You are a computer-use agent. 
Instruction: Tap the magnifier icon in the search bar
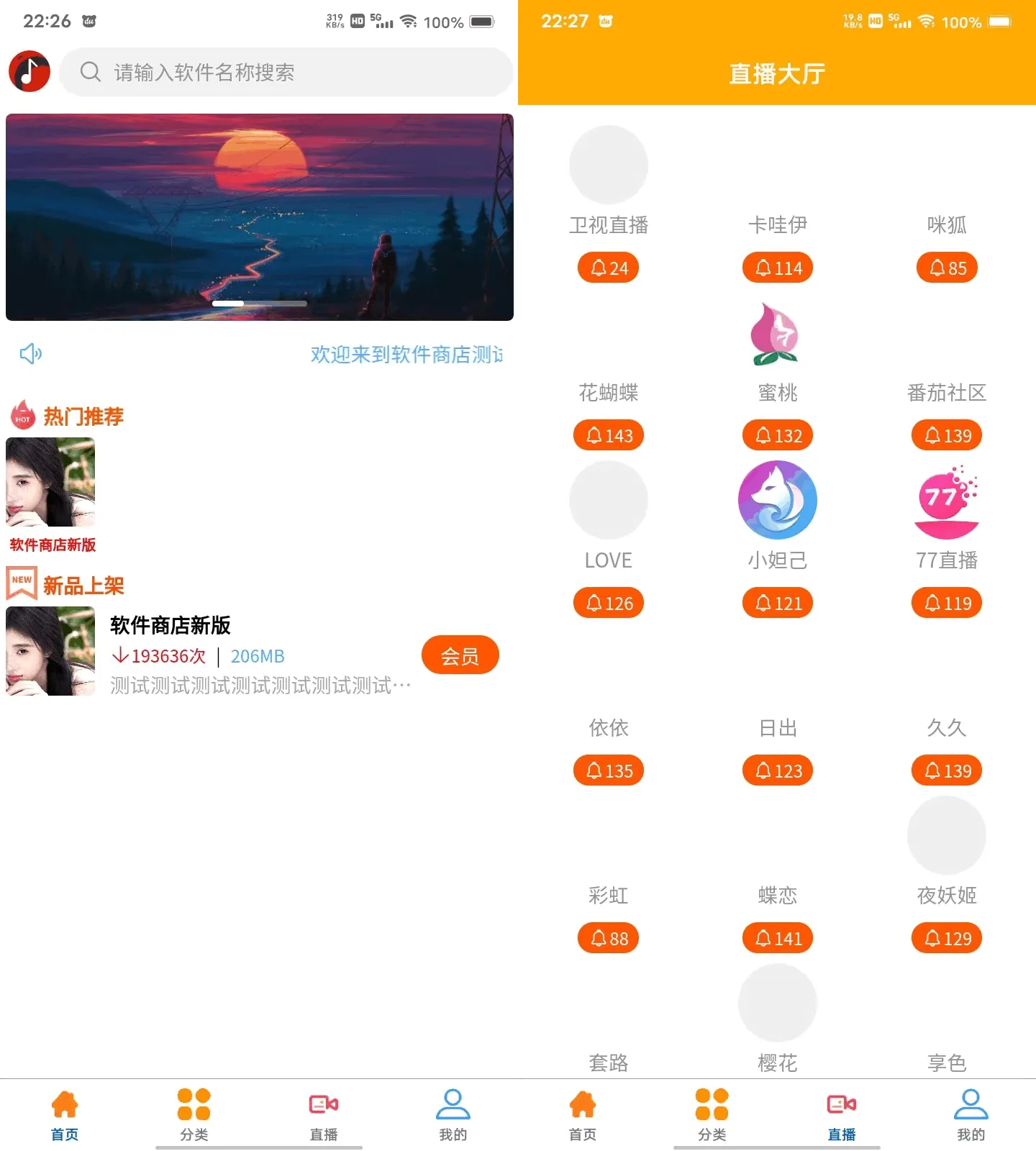point(90,72)
